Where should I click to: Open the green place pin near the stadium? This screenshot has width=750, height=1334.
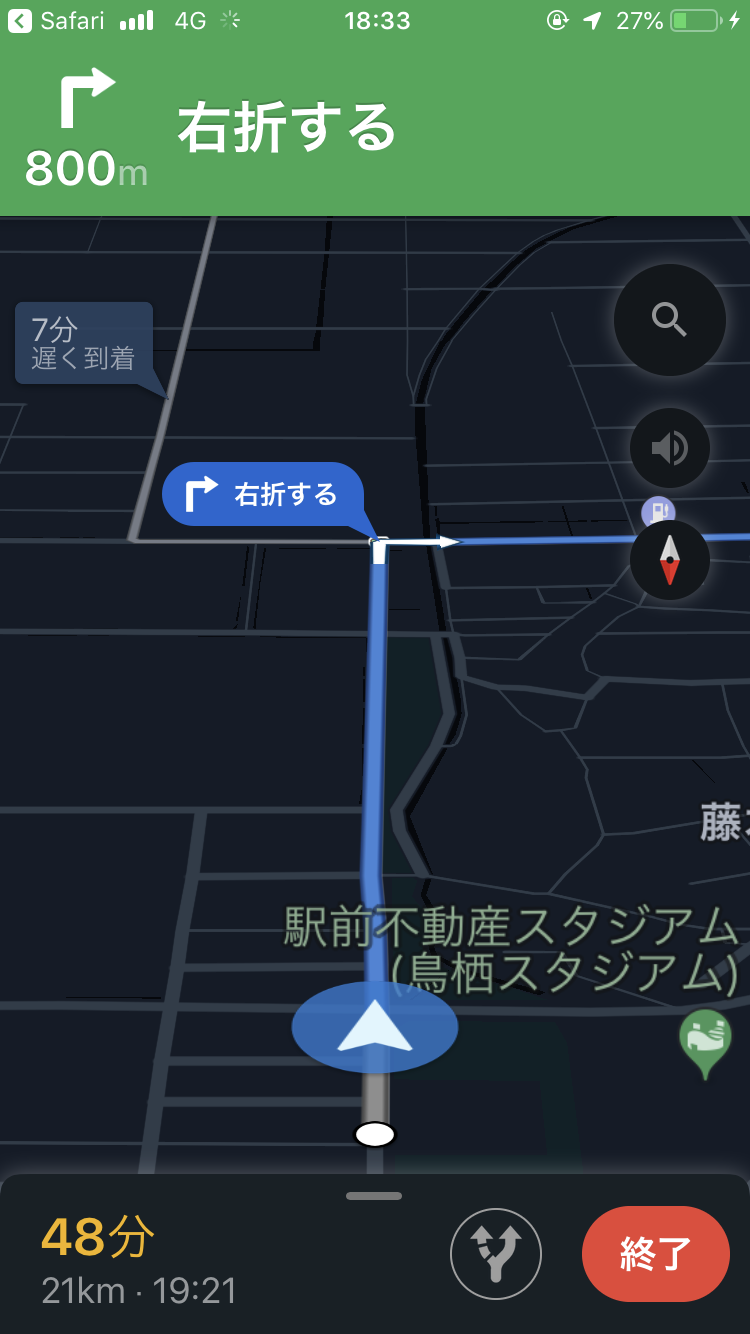[x=705, y=1040]
